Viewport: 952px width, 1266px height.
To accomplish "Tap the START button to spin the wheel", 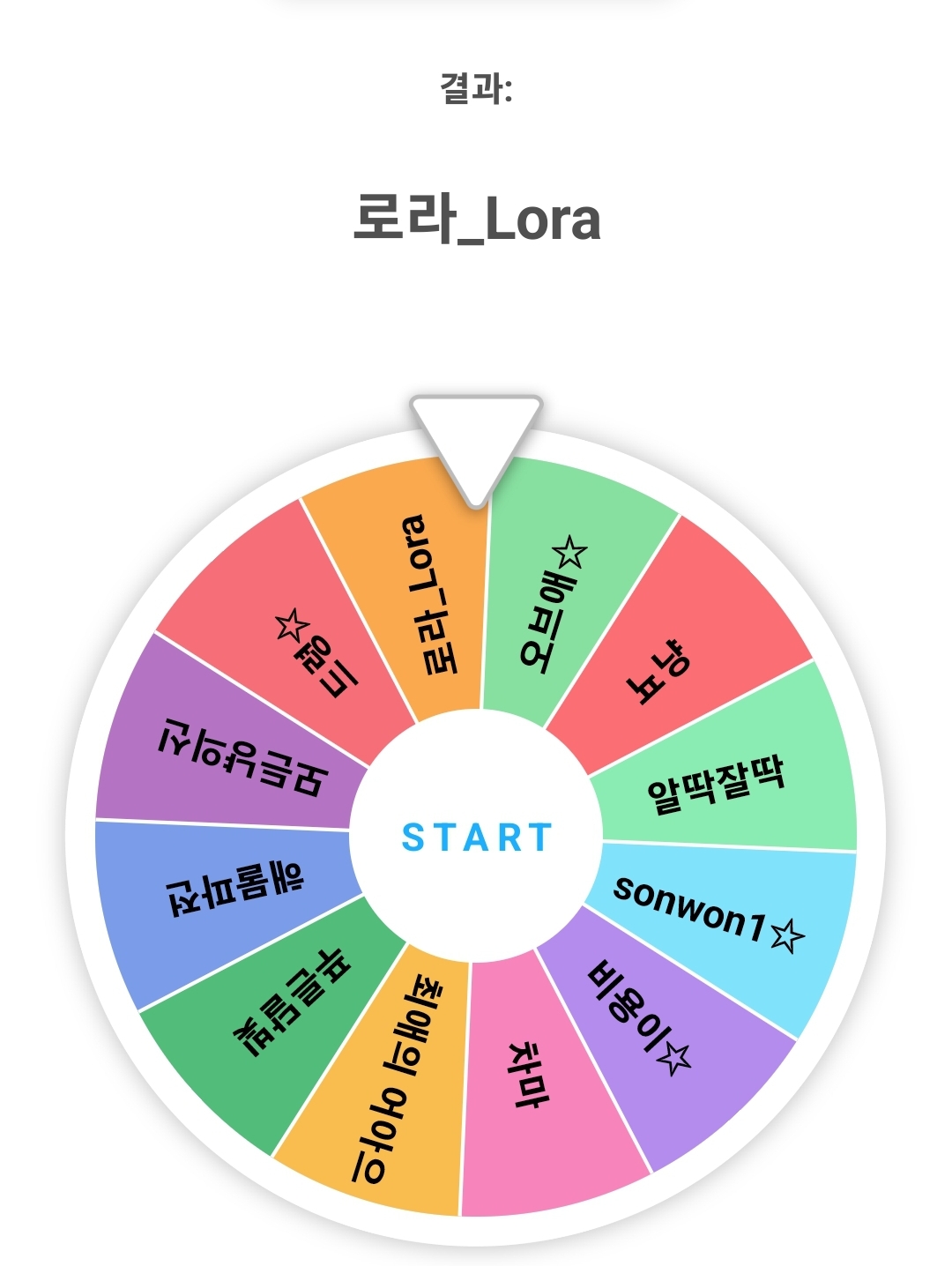I will pos(476,837).
